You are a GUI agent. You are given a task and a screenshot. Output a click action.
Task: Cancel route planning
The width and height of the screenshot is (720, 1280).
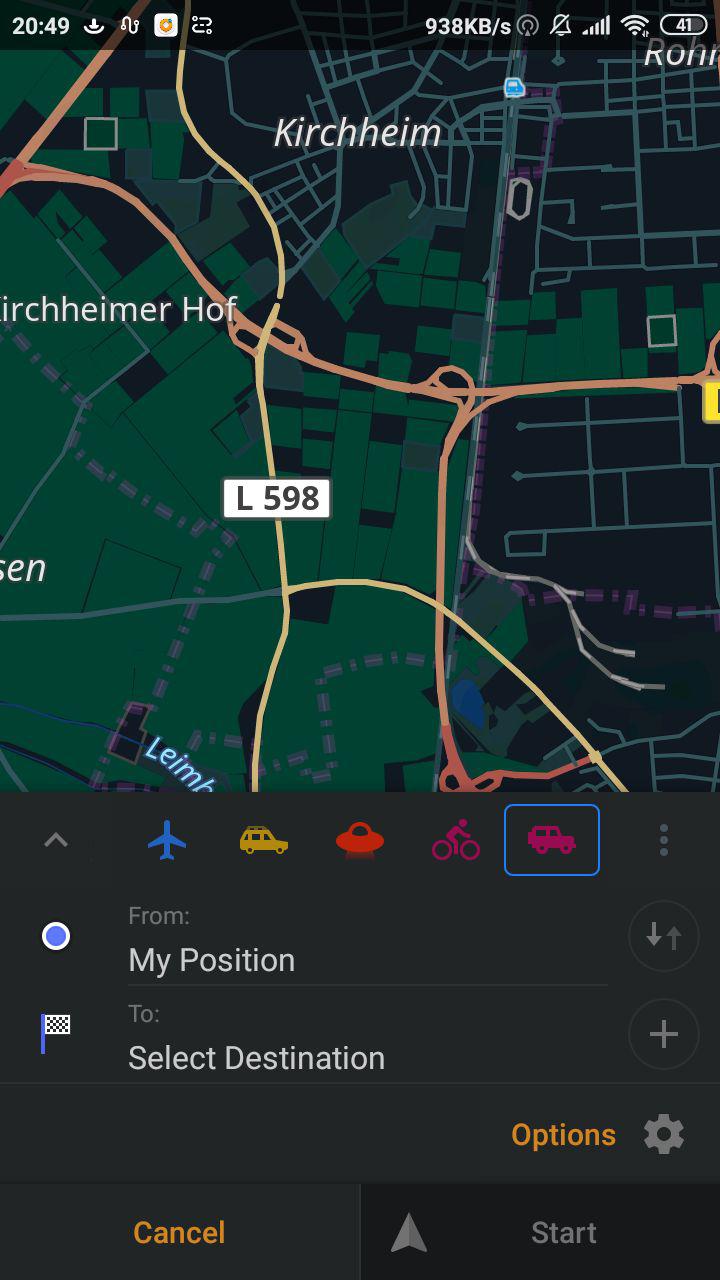pos(180,1233)
